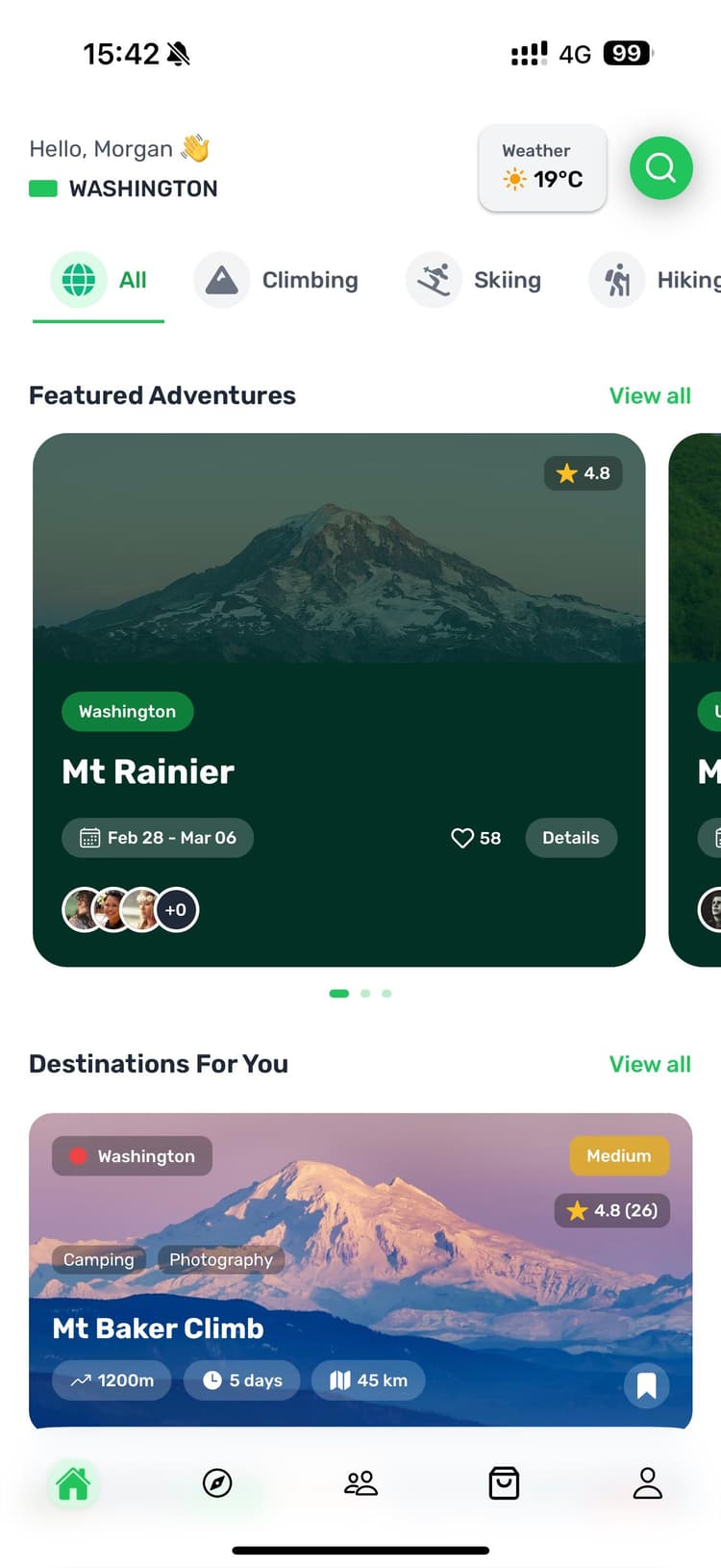
Task: Open the profile tab
Action: (x=647, y=1483)
